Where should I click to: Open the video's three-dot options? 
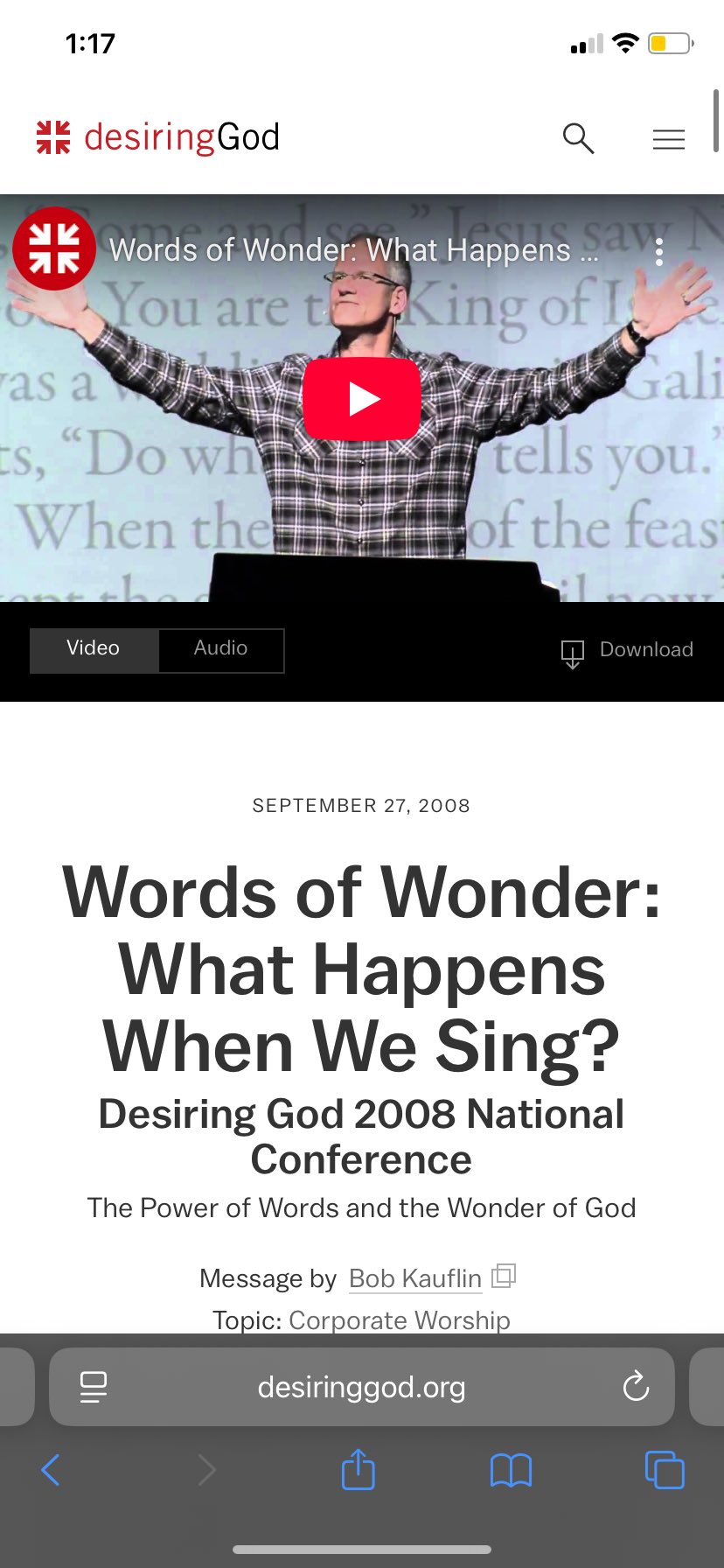659,252
